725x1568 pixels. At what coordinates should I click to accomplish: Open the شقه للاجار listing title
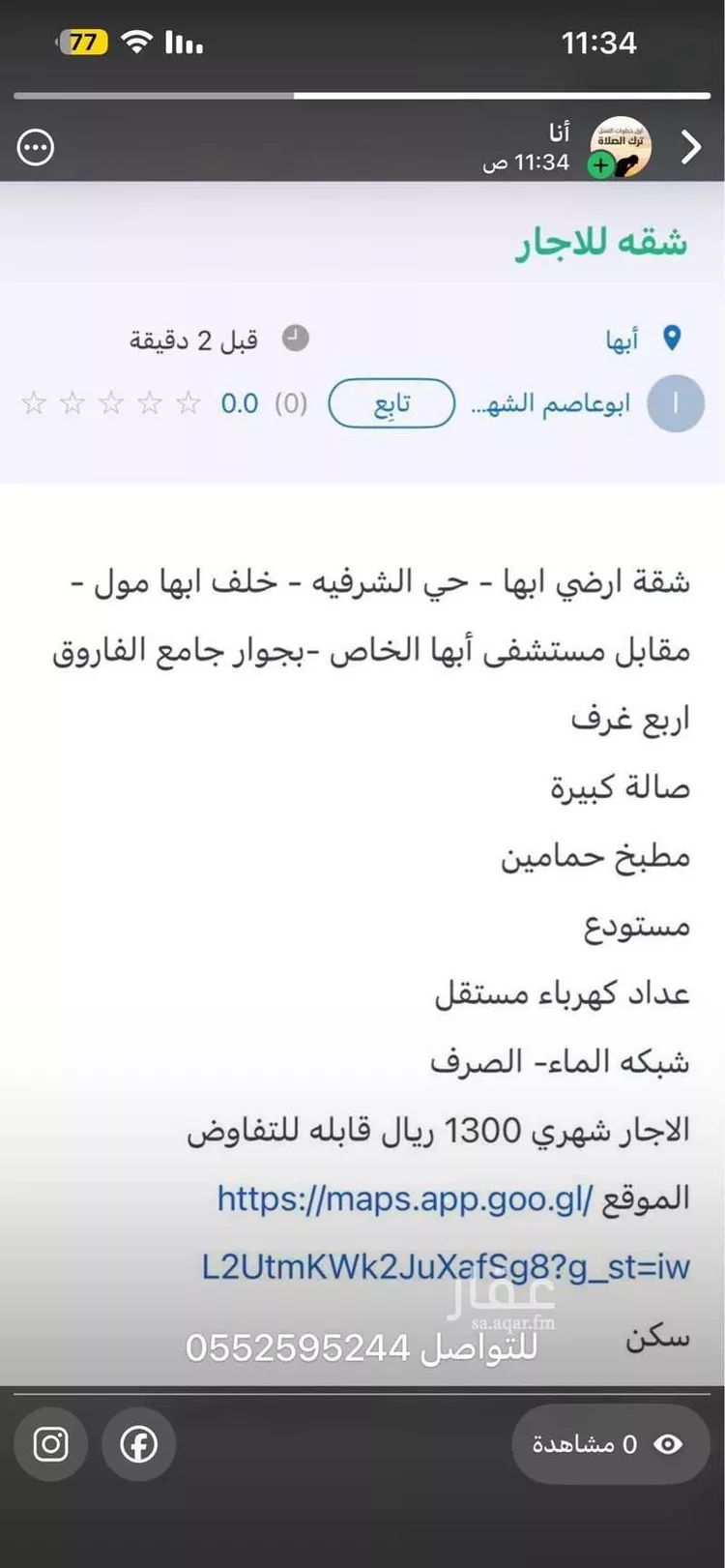click(x=599, y=243)
